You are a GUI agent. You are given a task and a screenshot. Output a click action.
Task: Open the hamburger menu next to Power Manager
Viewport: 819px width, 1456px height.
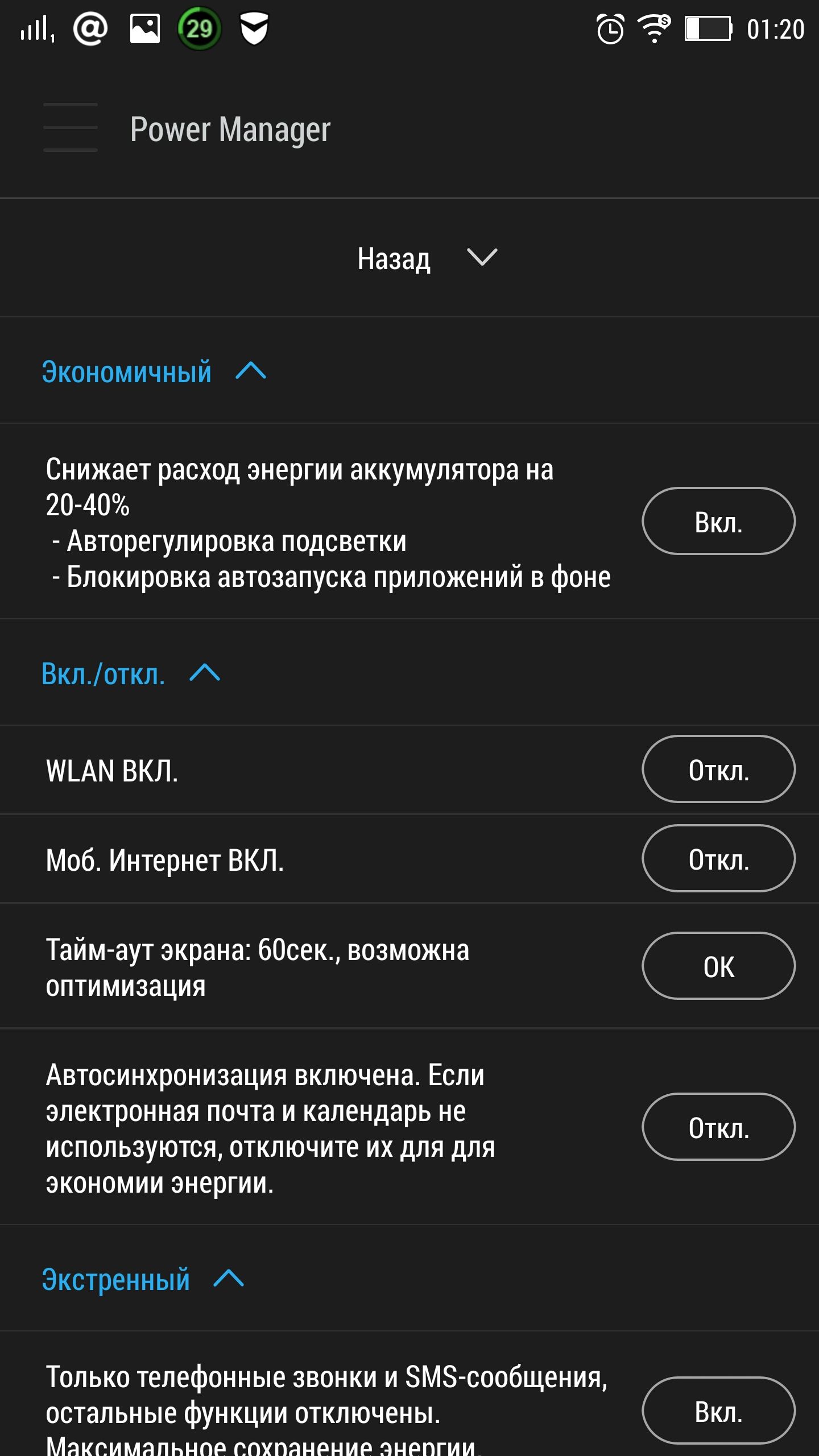(71, 128)
